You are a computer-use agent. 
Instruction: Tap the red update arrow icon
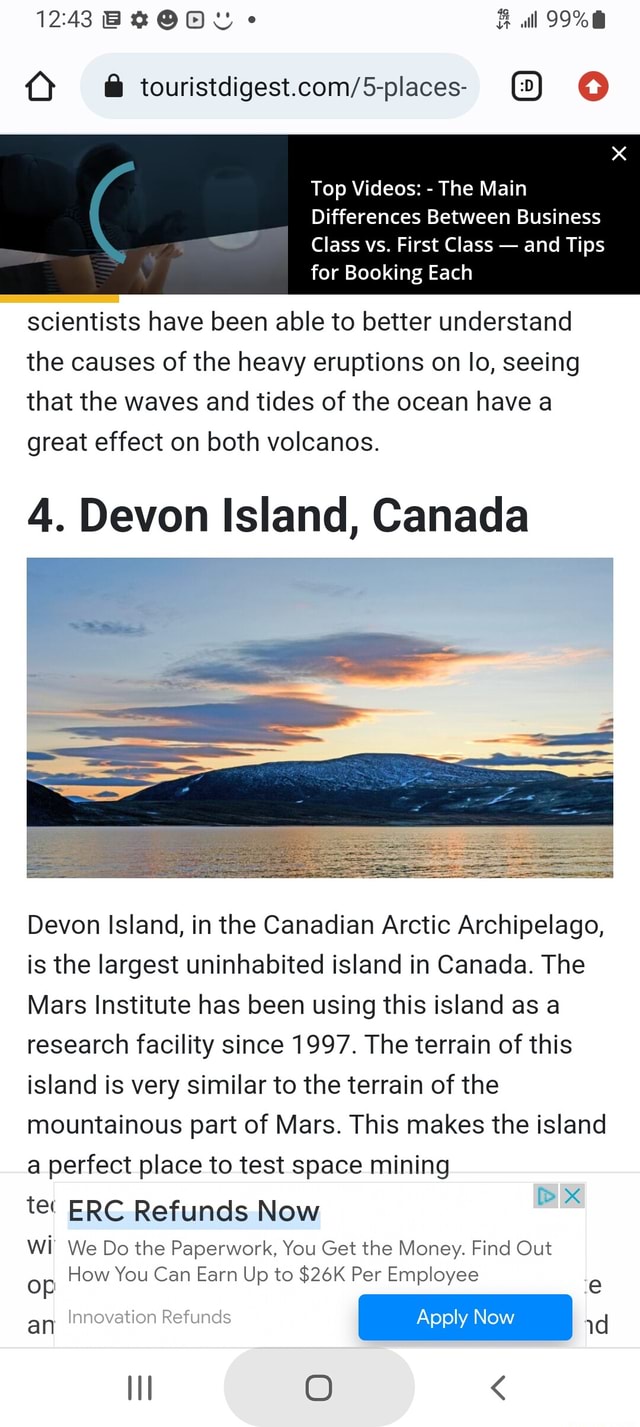pyautogui.click(x=593, y=88)
